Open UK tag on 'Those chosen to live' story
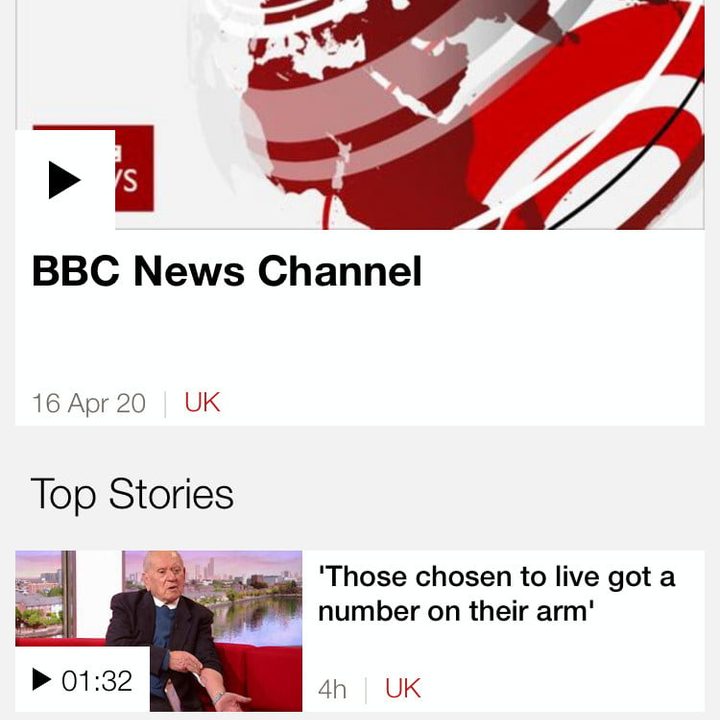 click(x=403, y=688)
